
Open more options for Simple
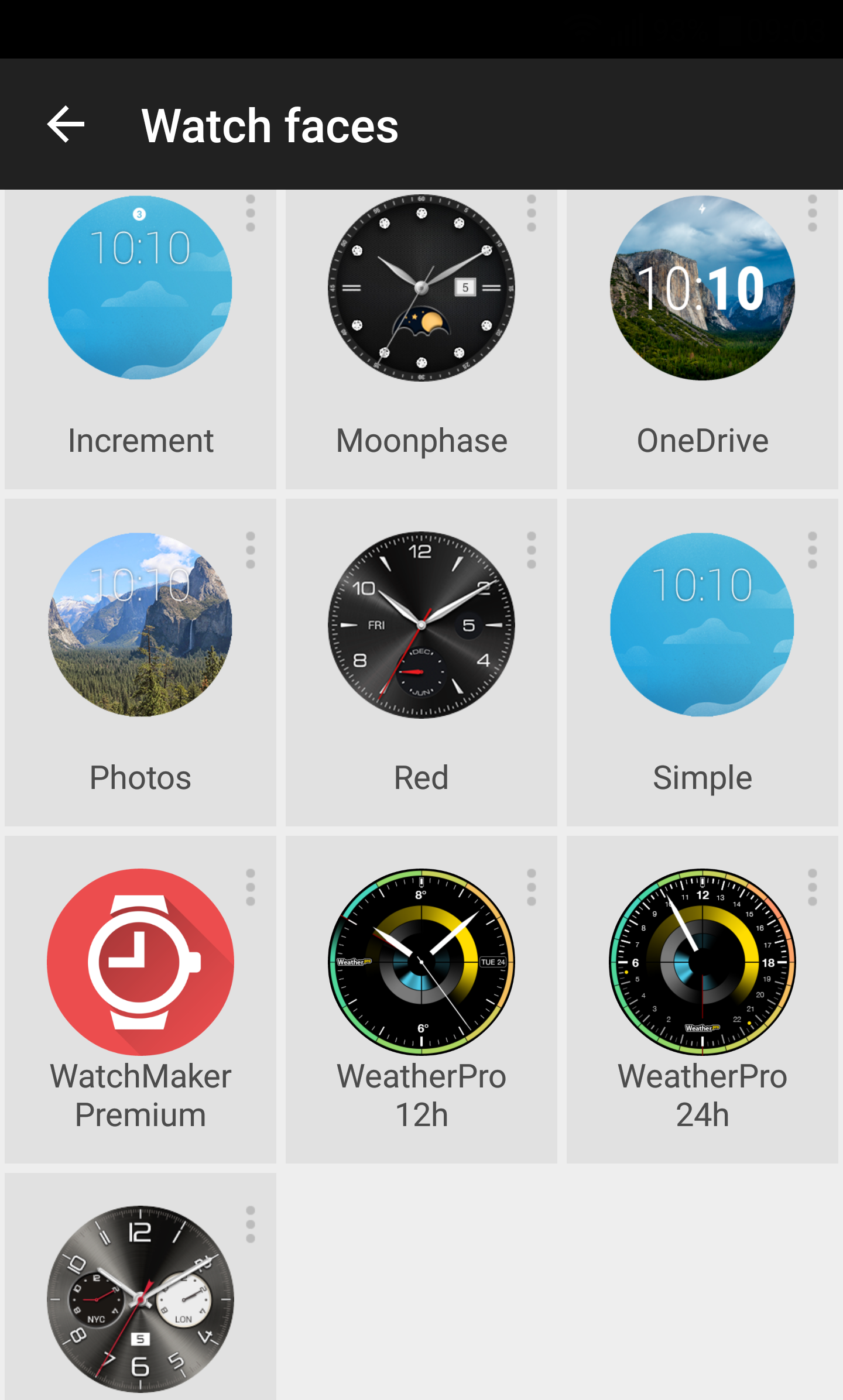click(x=813, y=550)
